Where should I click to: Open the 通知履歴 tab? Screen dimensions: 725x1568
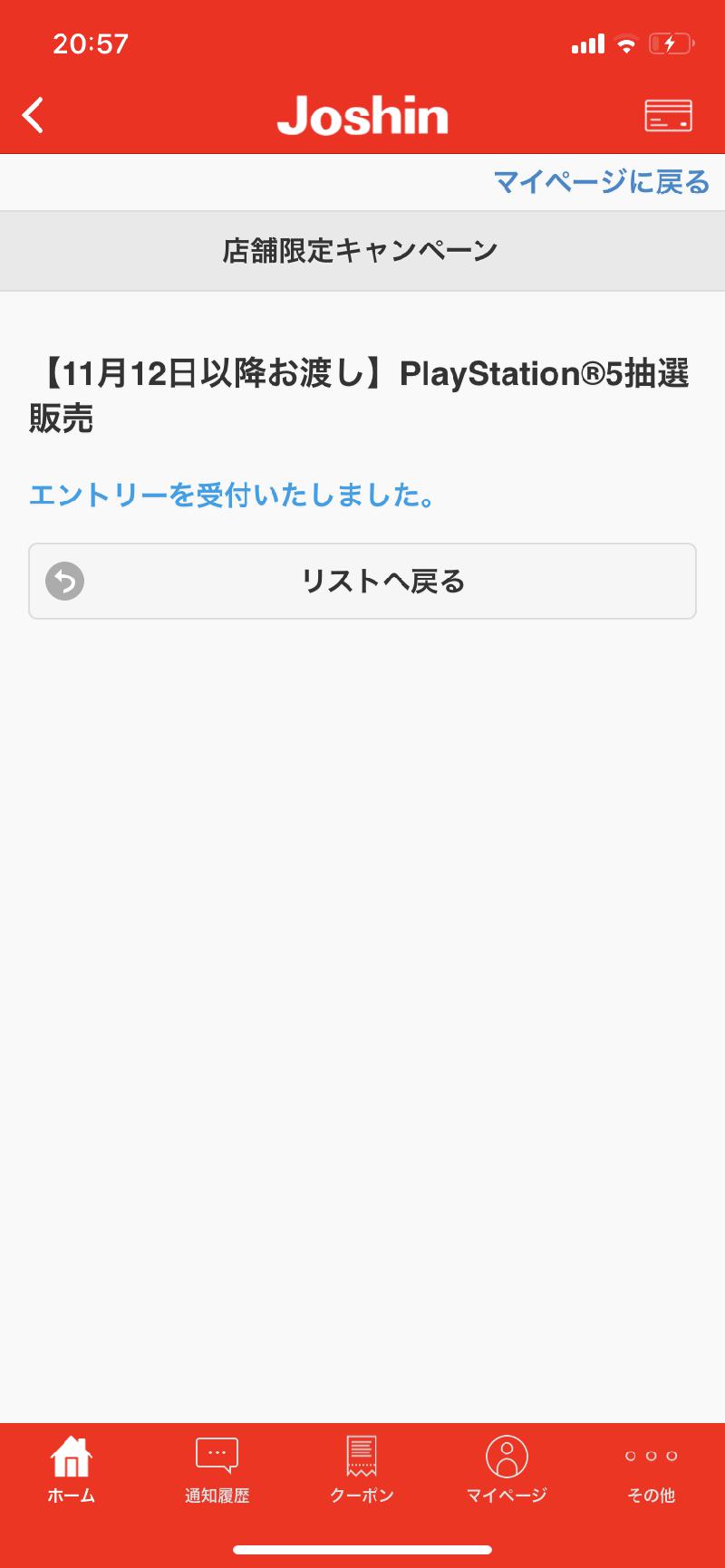[217, 1469]
